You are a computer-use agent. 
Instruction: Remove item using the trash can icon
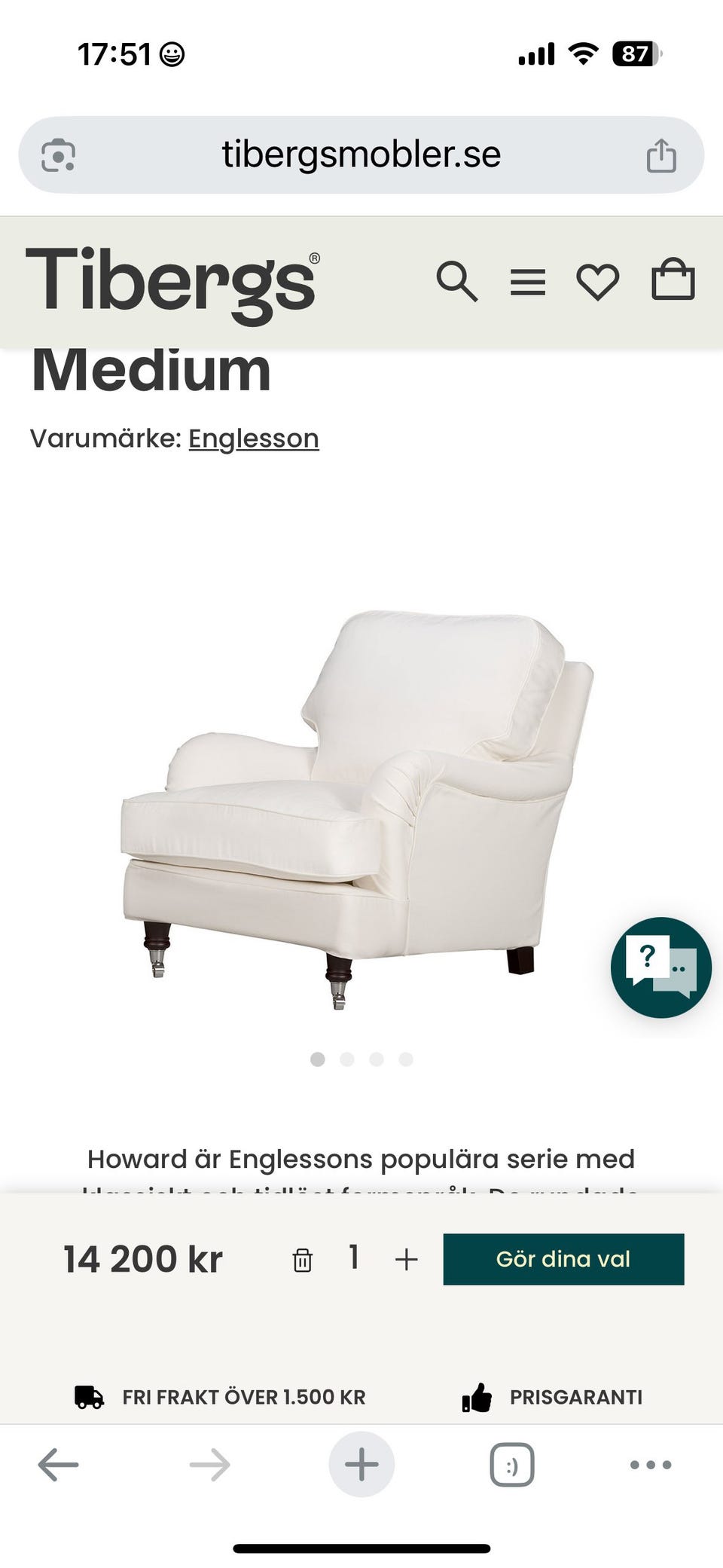coord(301,1258)
